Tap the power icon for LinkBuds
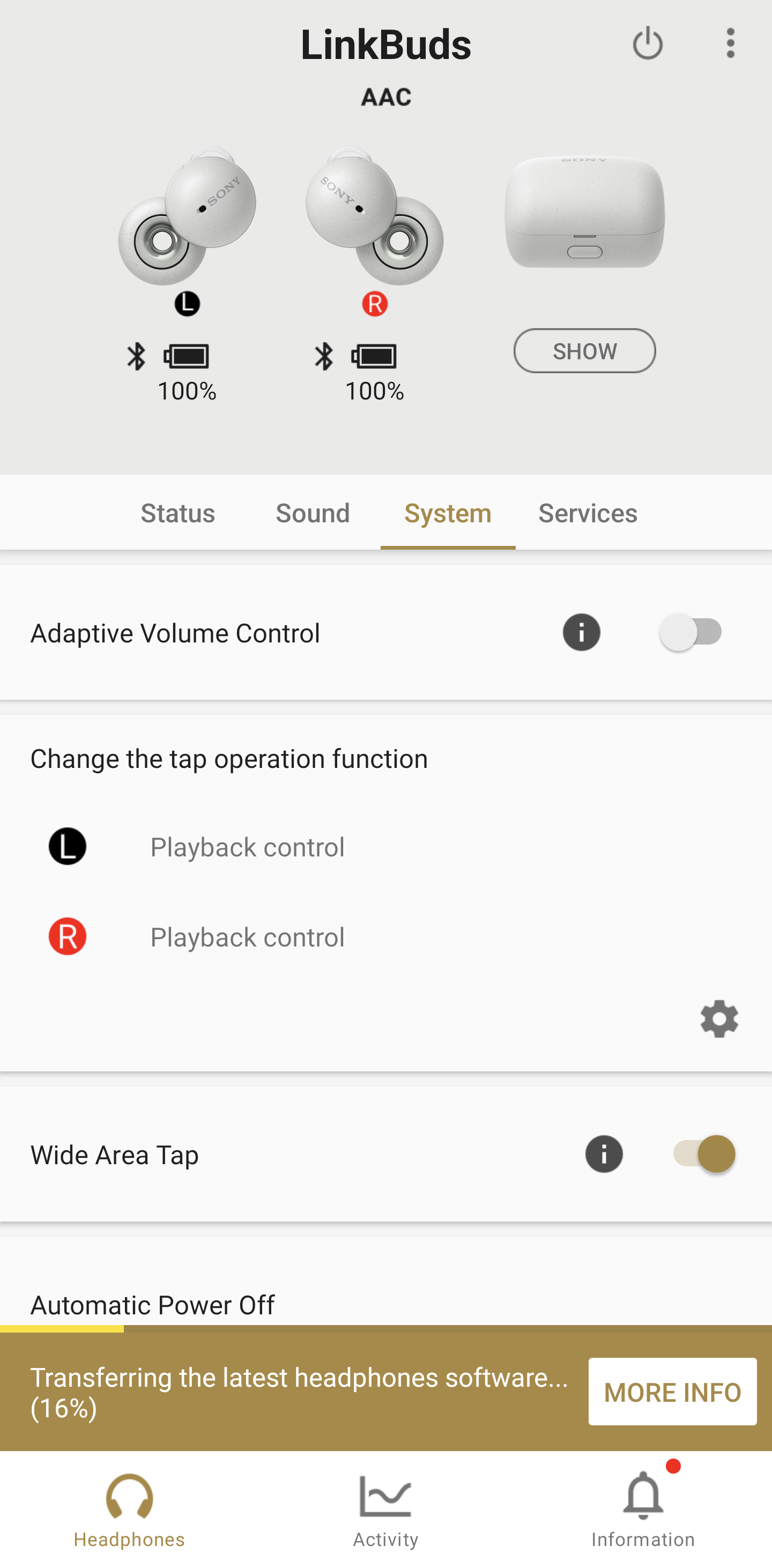The image size is (772, 1568). 647,43
